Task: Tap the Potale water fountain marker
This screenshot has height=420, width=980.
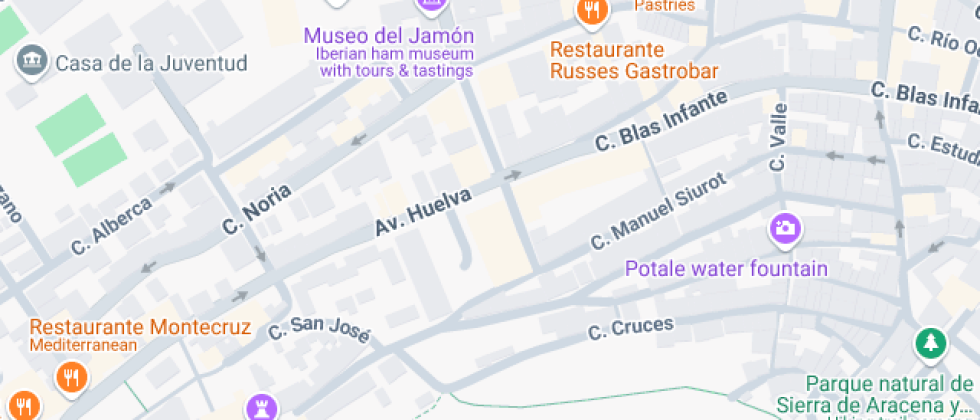Action: 785,228
